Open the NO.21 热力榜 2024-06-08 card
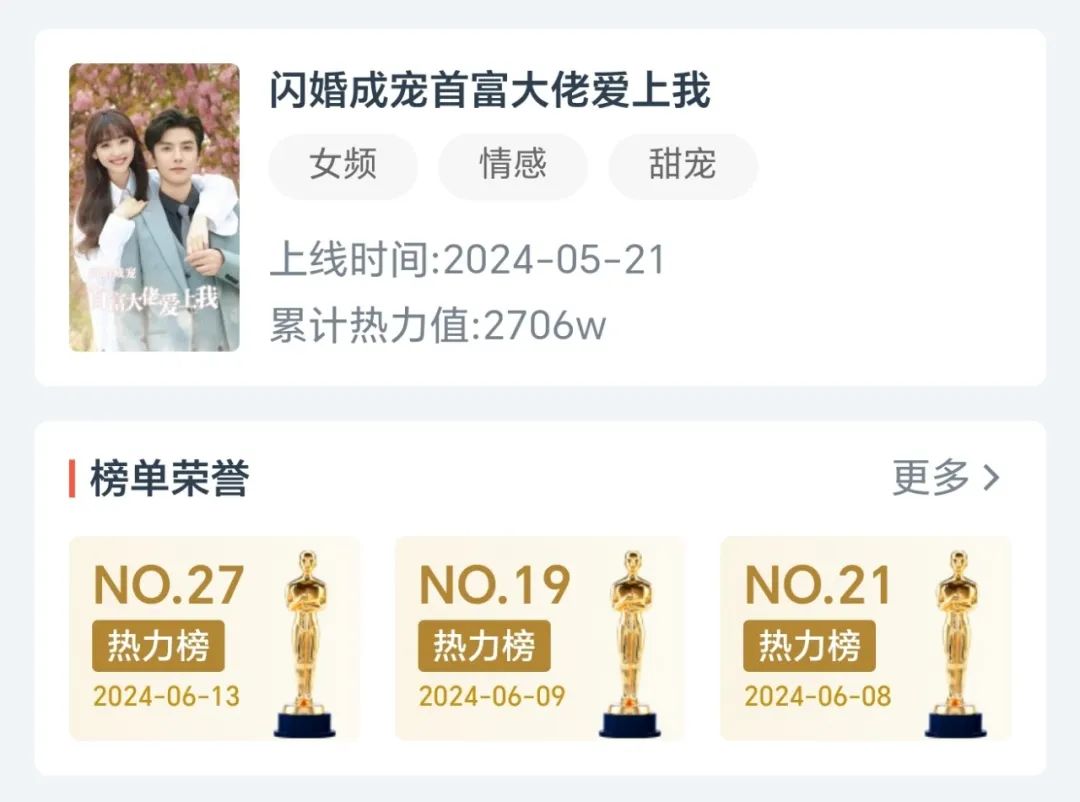The image size is (1080, 802). click(x=865, y=638)
